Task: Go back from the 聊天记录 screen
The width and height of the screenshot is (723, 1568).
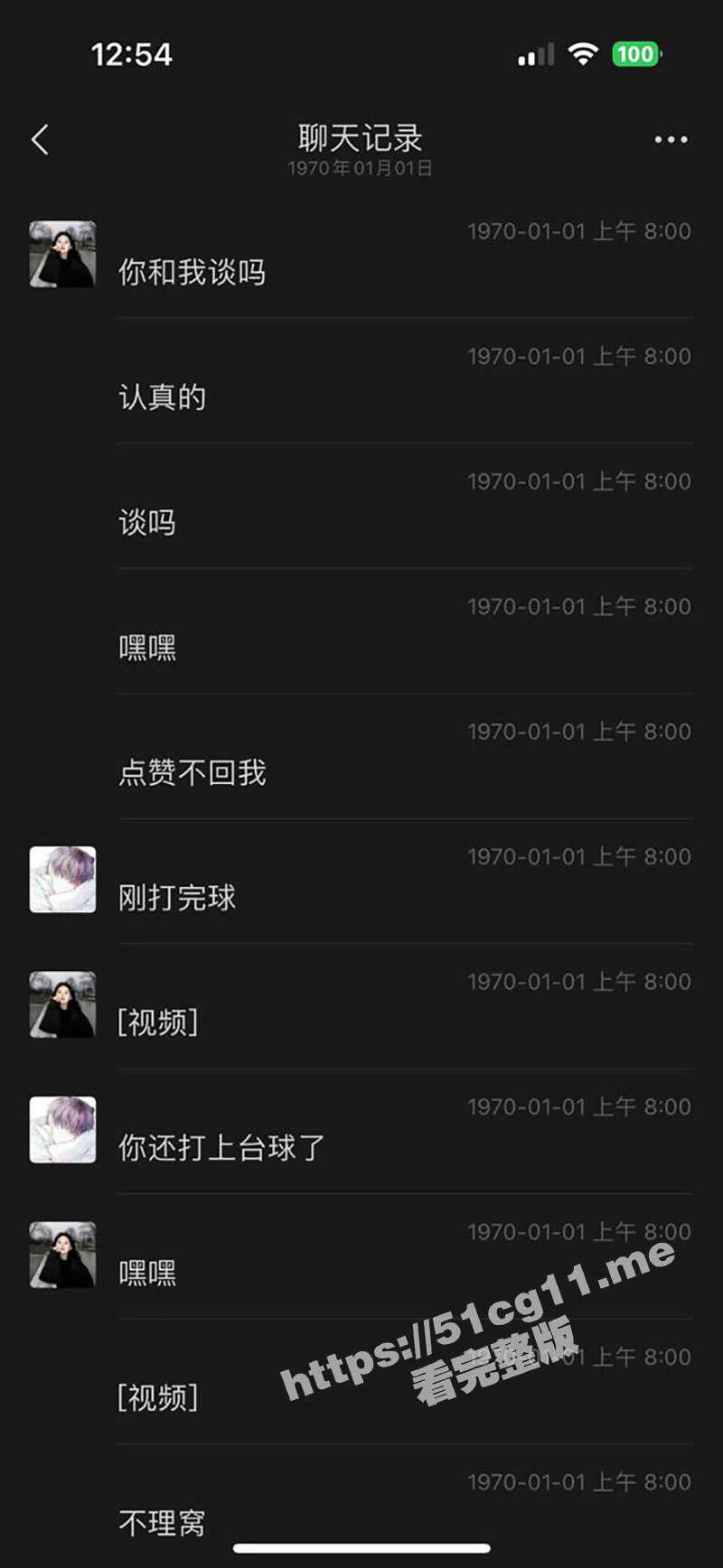Action: click(x=40, y=140)
